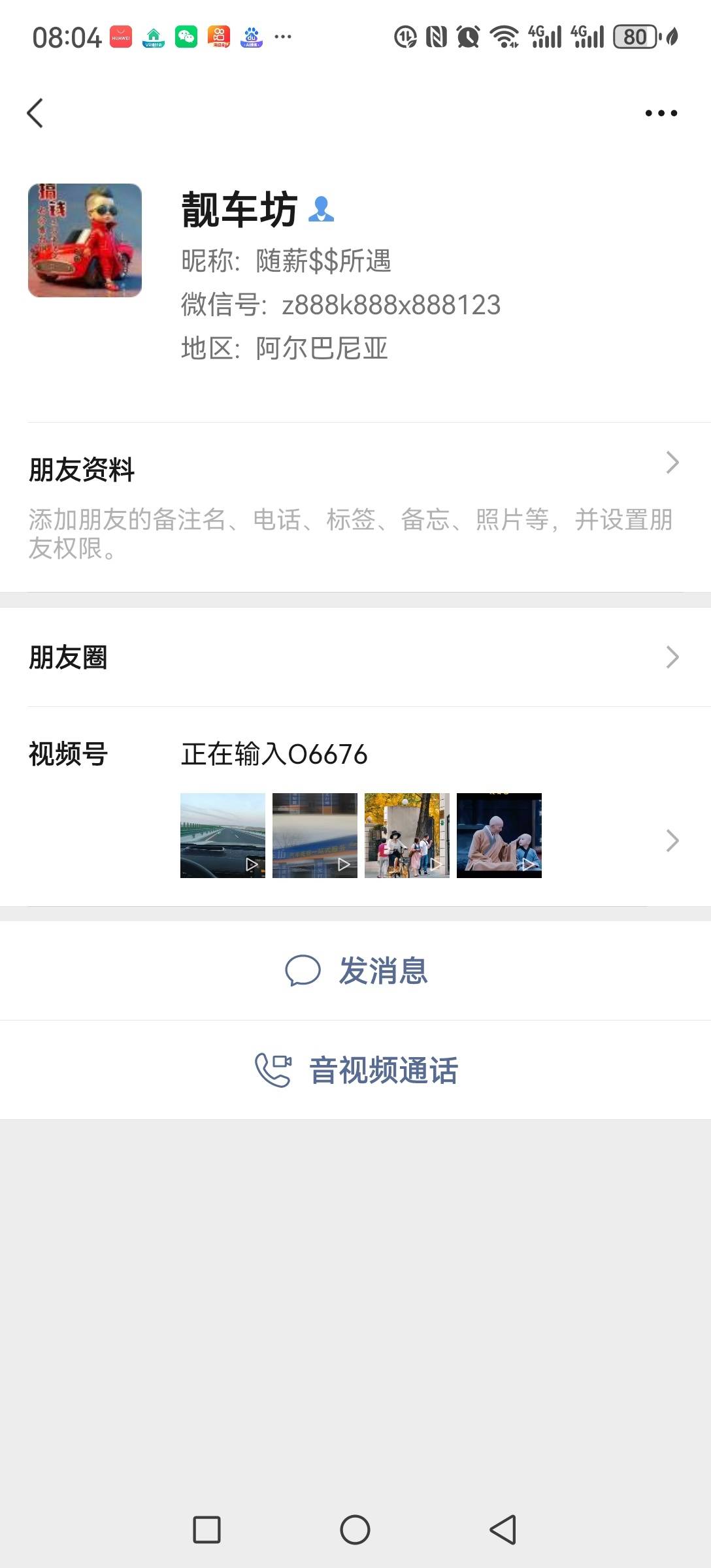Tap 发消息 to send a message

(356, 971)
